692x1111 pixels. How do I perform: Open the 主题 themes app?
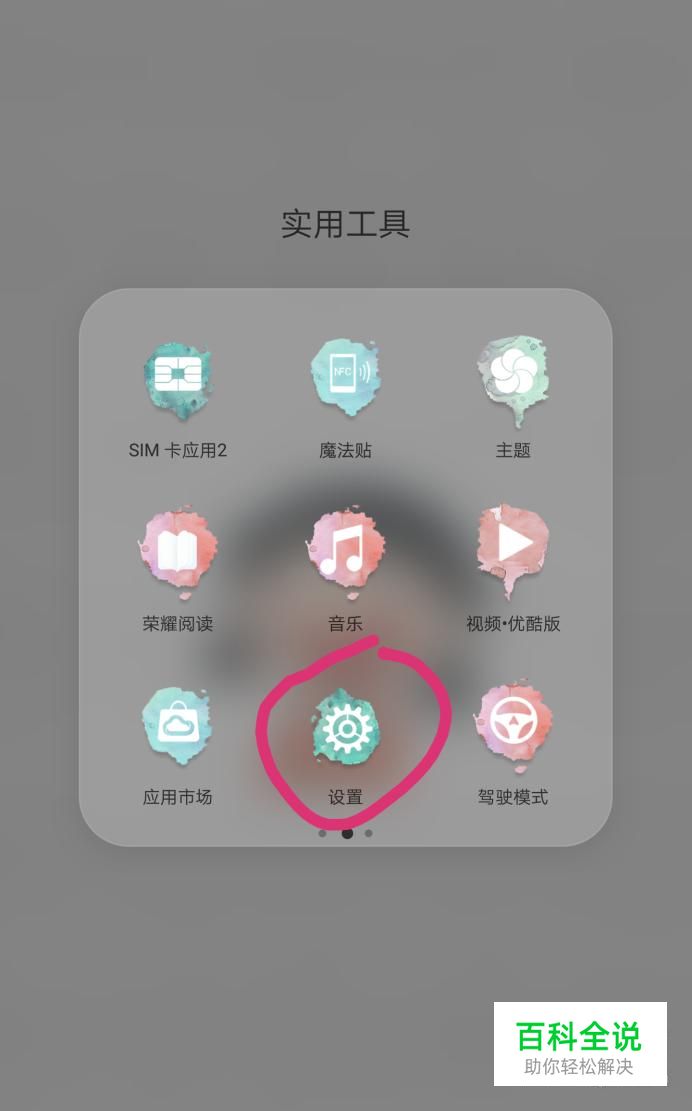512,380
